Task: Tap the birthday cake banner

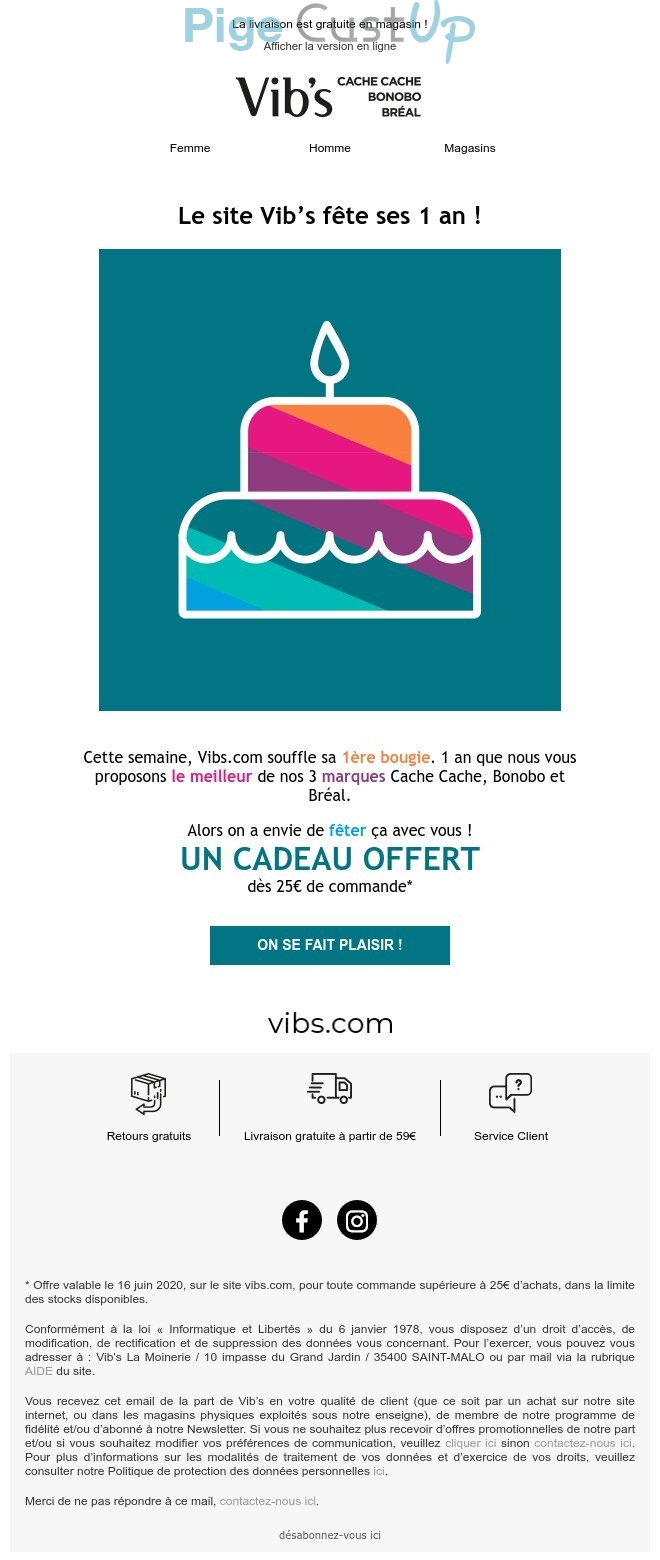Action: [329, 480]
